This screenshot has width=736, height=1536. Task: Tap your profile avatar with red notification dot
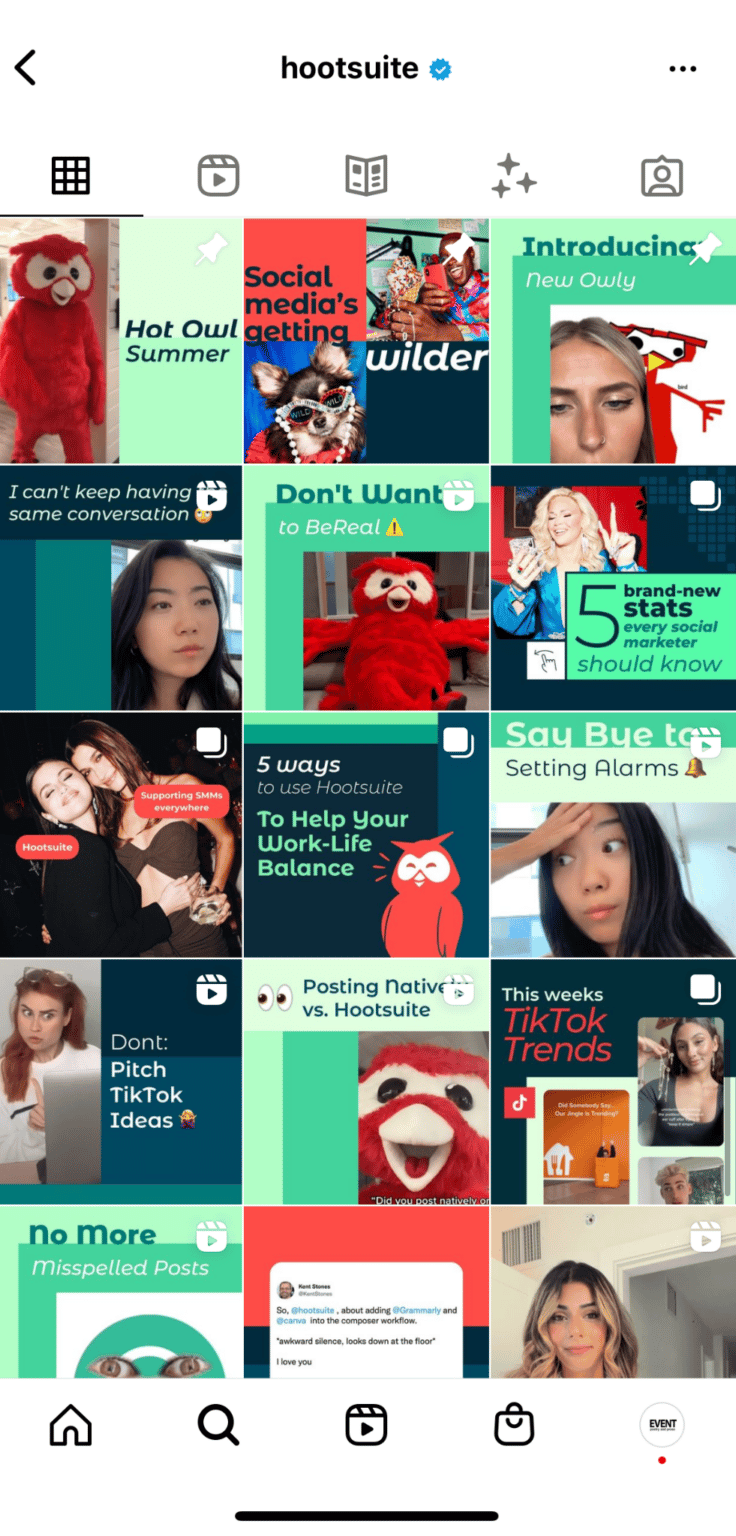coord(661,1424)
